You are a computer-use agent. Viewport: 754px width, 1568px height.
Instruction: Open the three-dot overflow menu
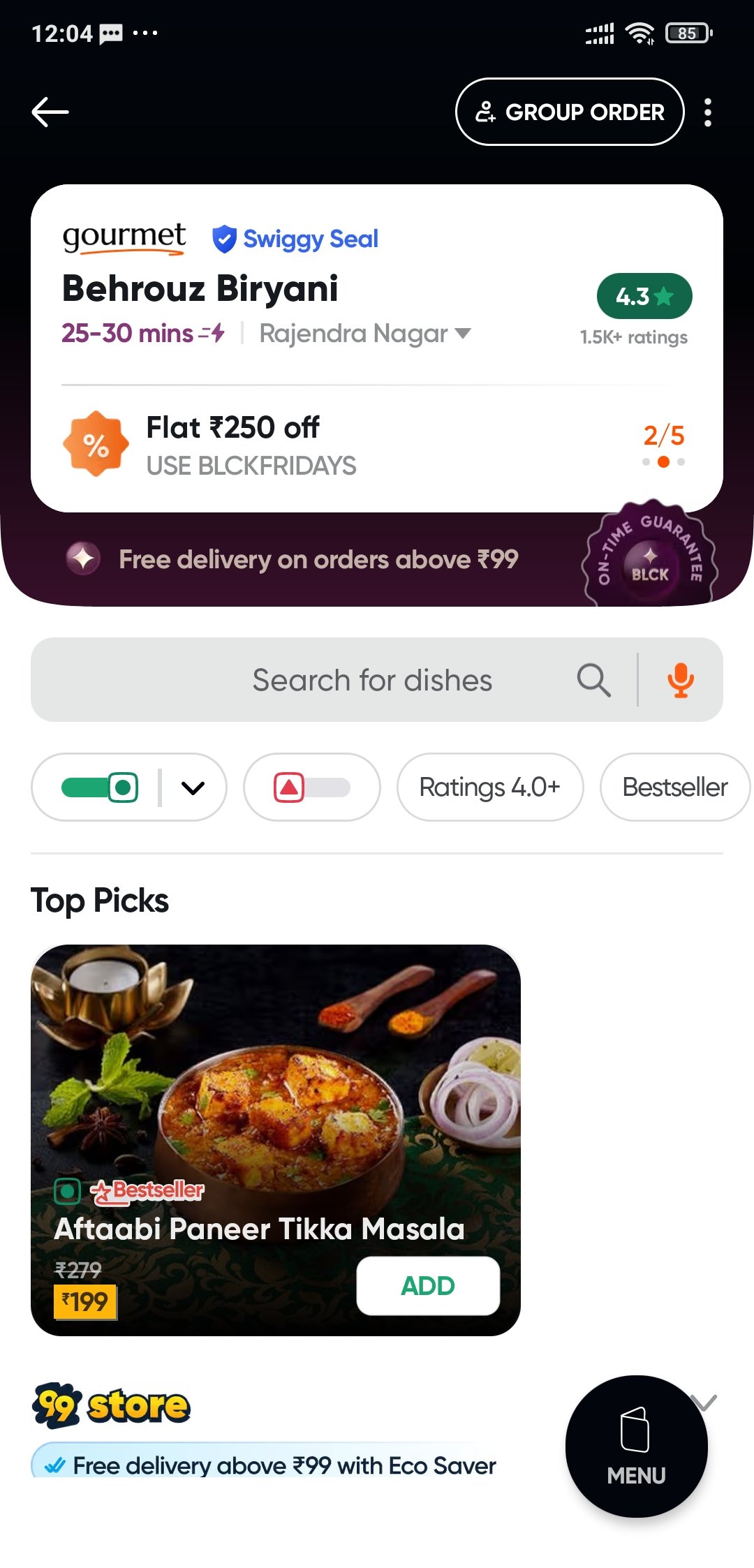point(708,112)
